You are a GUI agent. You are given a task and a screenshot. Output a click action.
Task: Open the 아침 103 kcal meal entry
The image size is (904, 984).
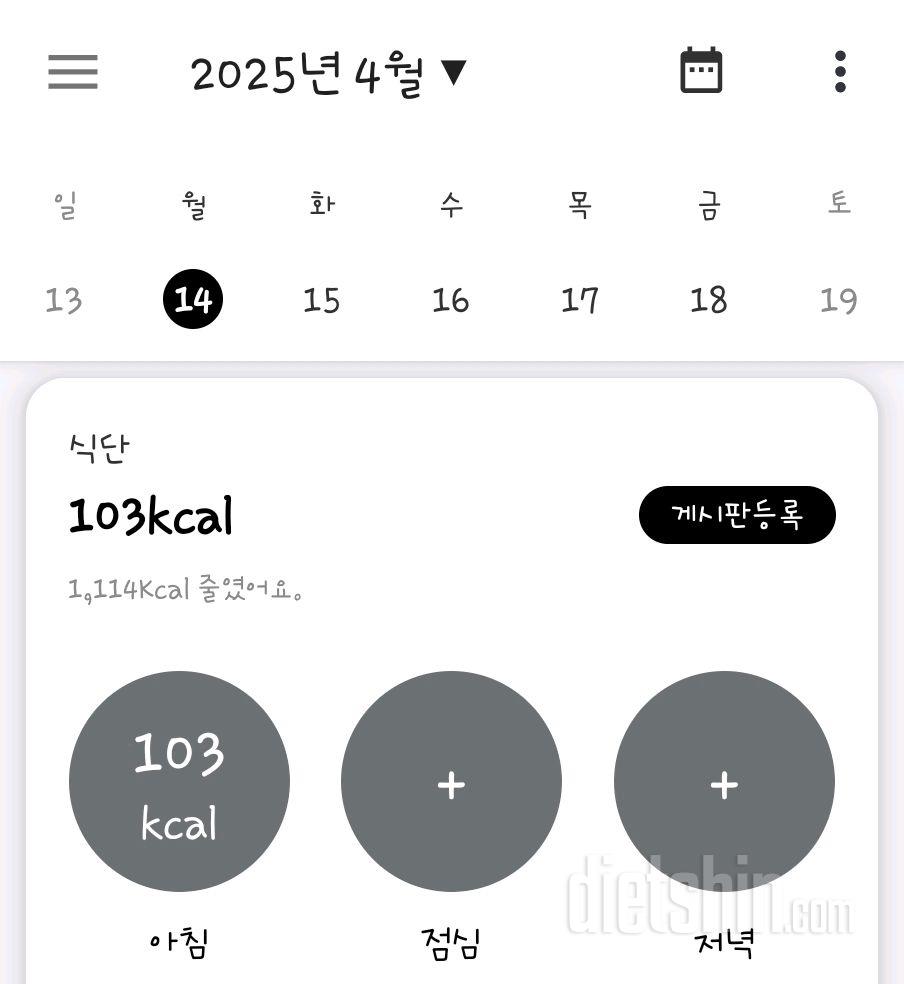179,781
